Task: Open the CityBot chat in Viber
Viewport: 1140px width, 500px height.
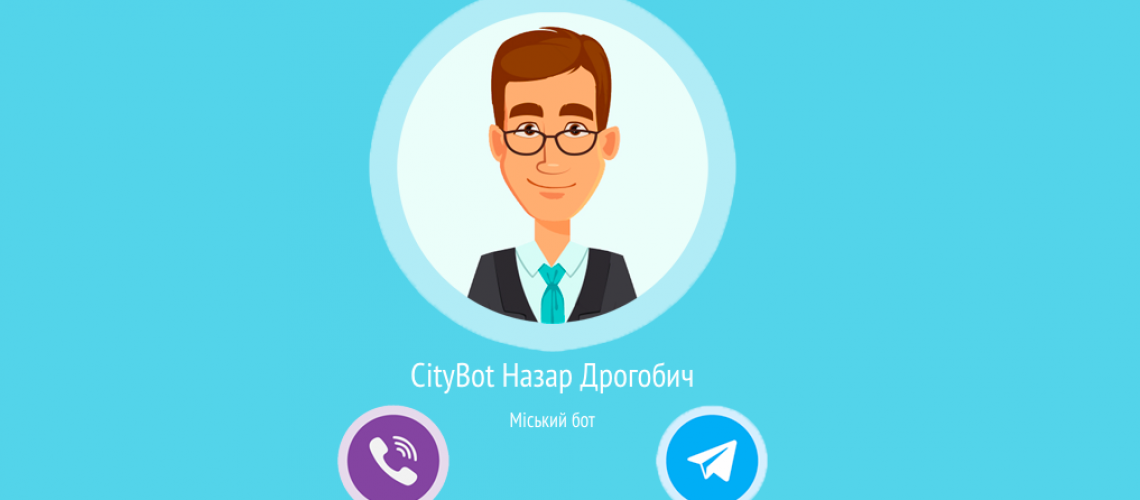Action: tap(393, 459)
